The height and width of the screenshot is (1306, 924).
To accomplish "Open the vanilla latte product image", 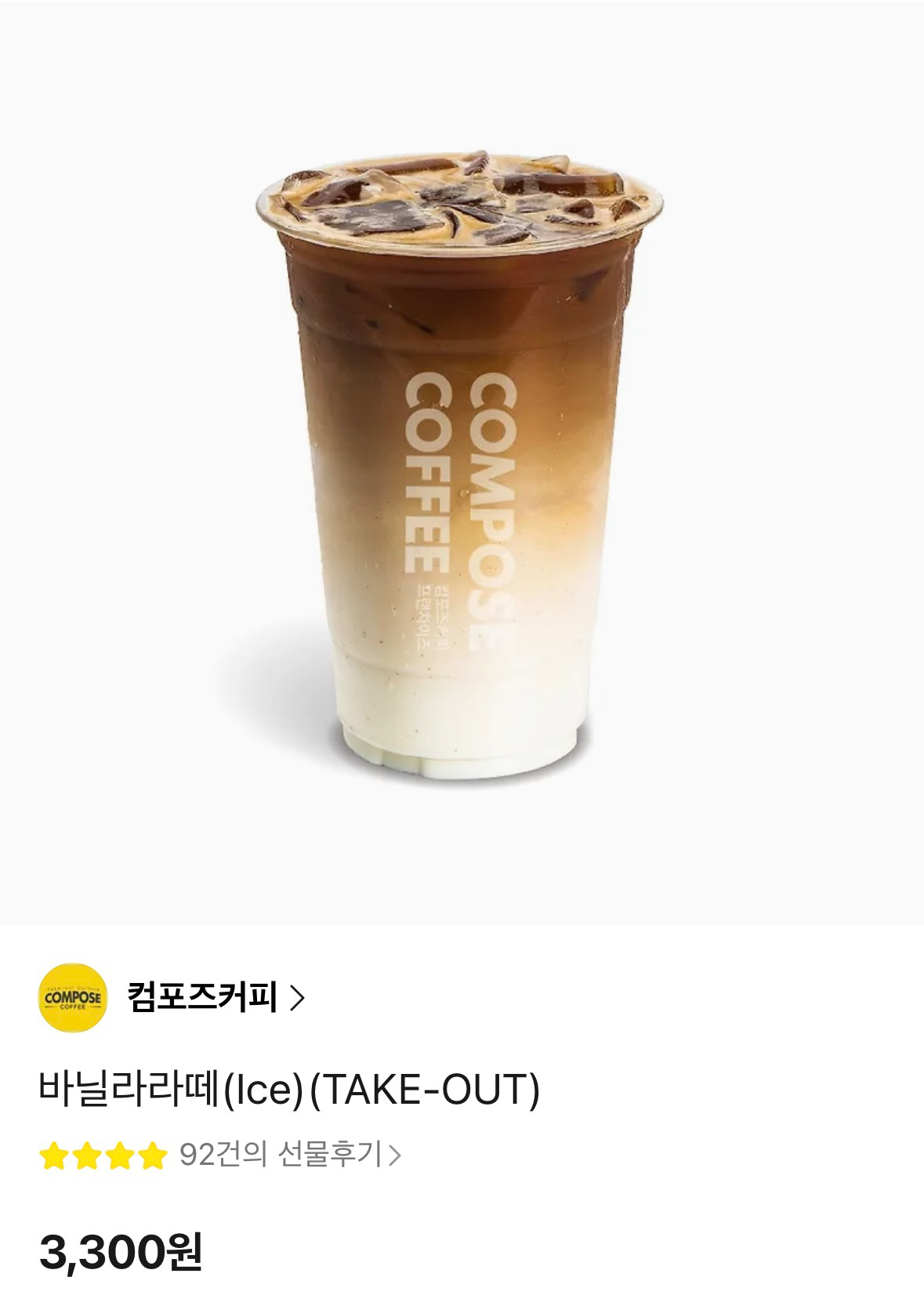I will (461, 463).
